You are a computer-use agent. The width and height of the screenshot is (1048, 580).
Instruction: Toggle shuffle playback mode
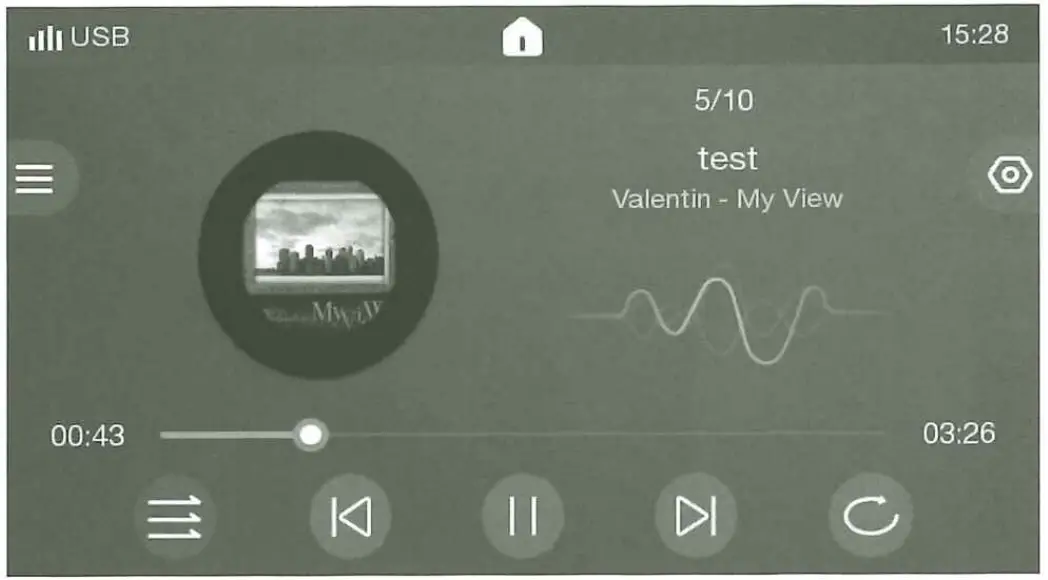click(175, 517)
